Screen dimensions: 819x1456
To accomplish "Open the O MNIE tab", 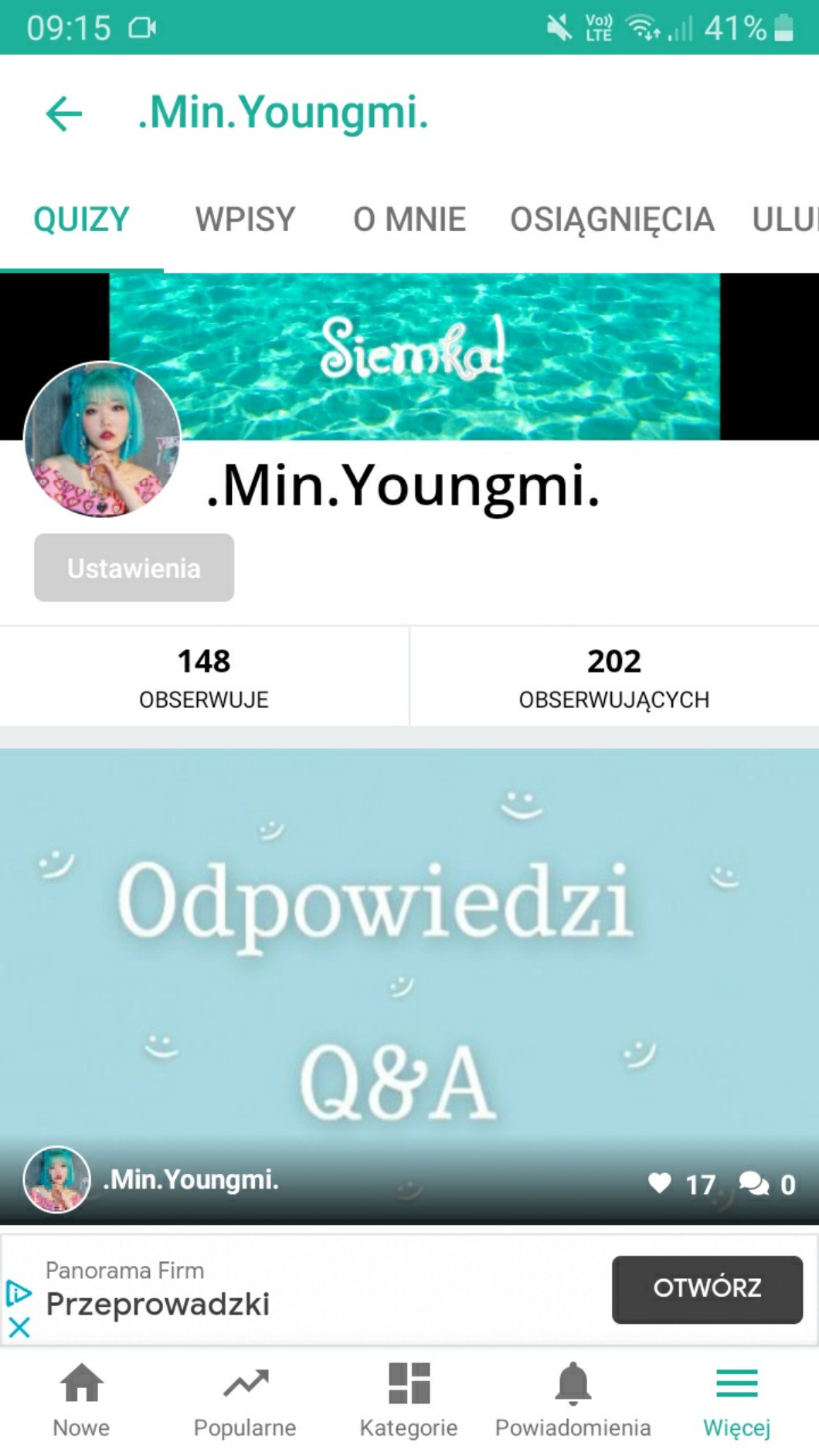I will pyautogui.click(x=409, y=219).
